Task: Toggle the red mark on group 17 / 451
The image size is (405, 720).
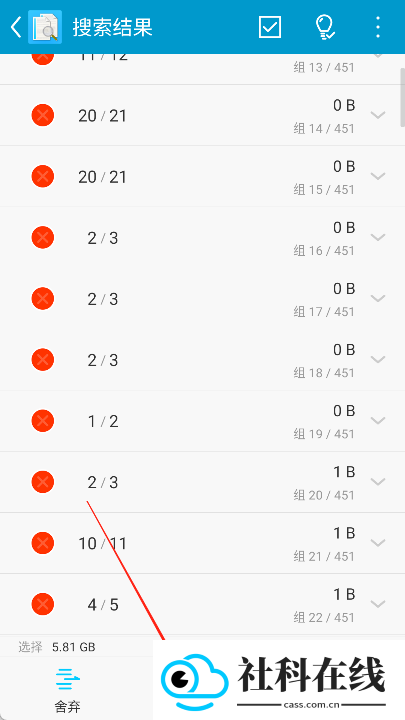Action: 43,298
